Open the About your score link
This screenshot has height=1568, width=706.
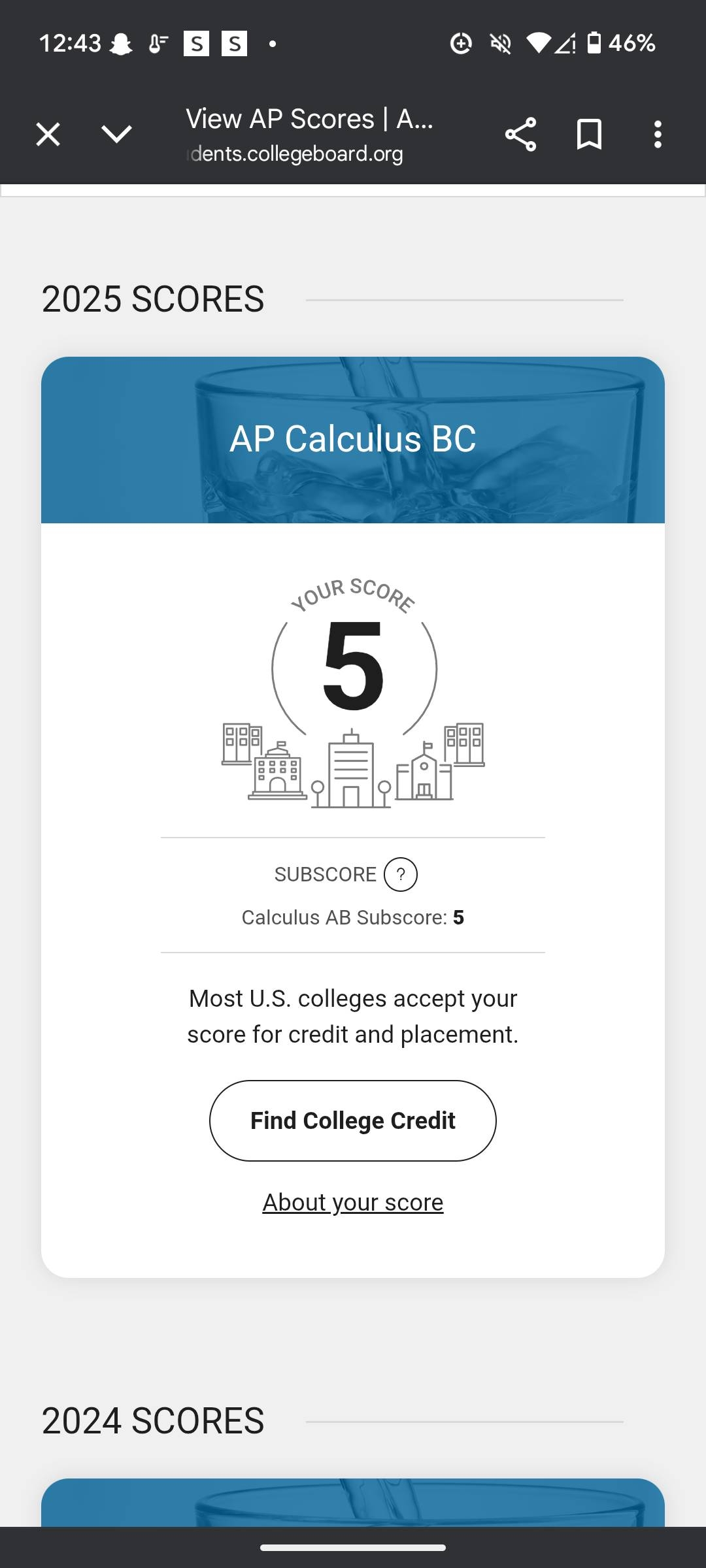tap(353, 1202)
